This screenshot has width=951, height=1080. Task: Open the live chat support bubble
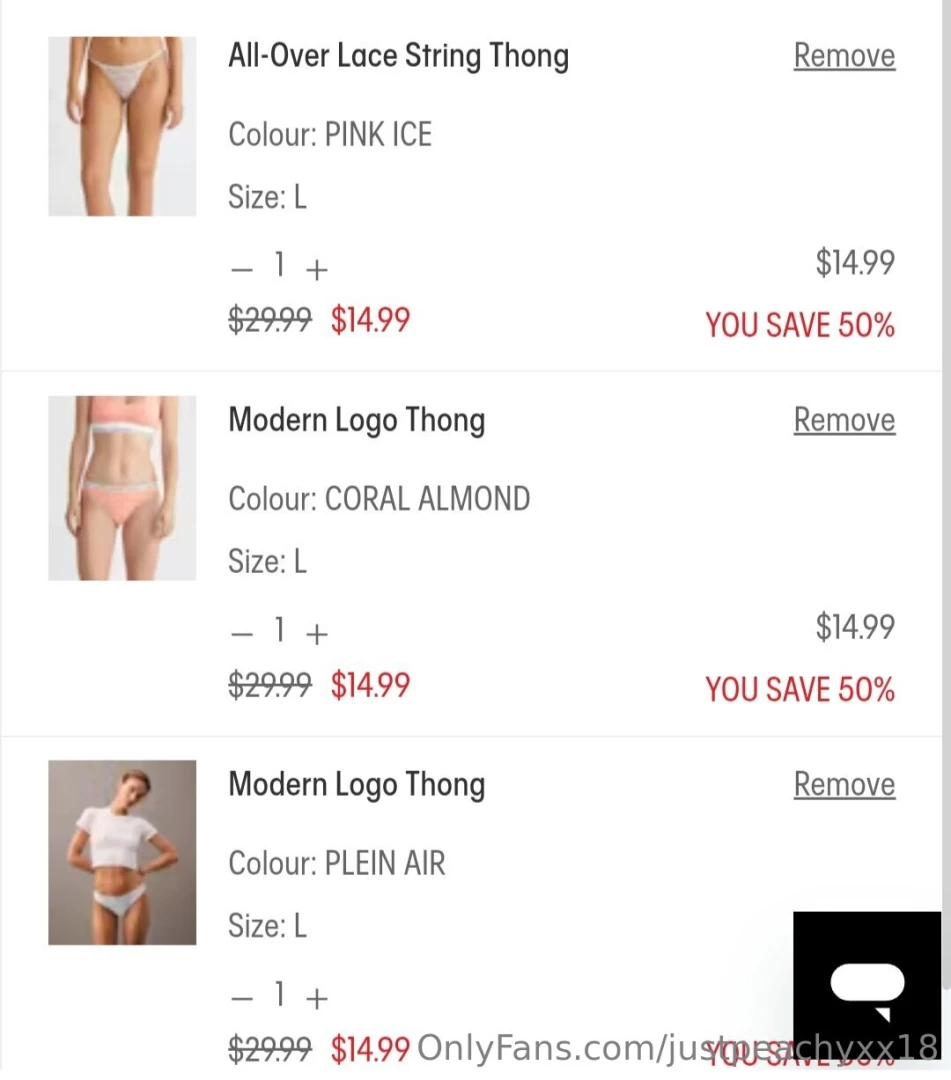[x=867, y=985]
